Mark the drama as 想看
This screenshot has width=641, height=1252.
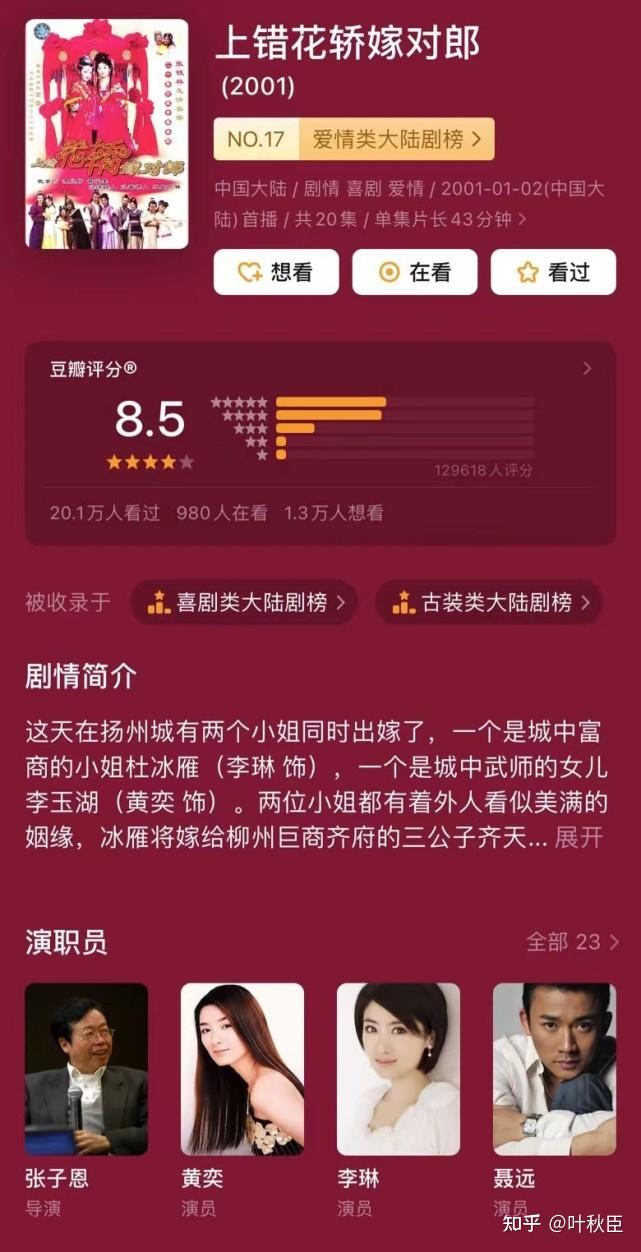pos(276,272)
